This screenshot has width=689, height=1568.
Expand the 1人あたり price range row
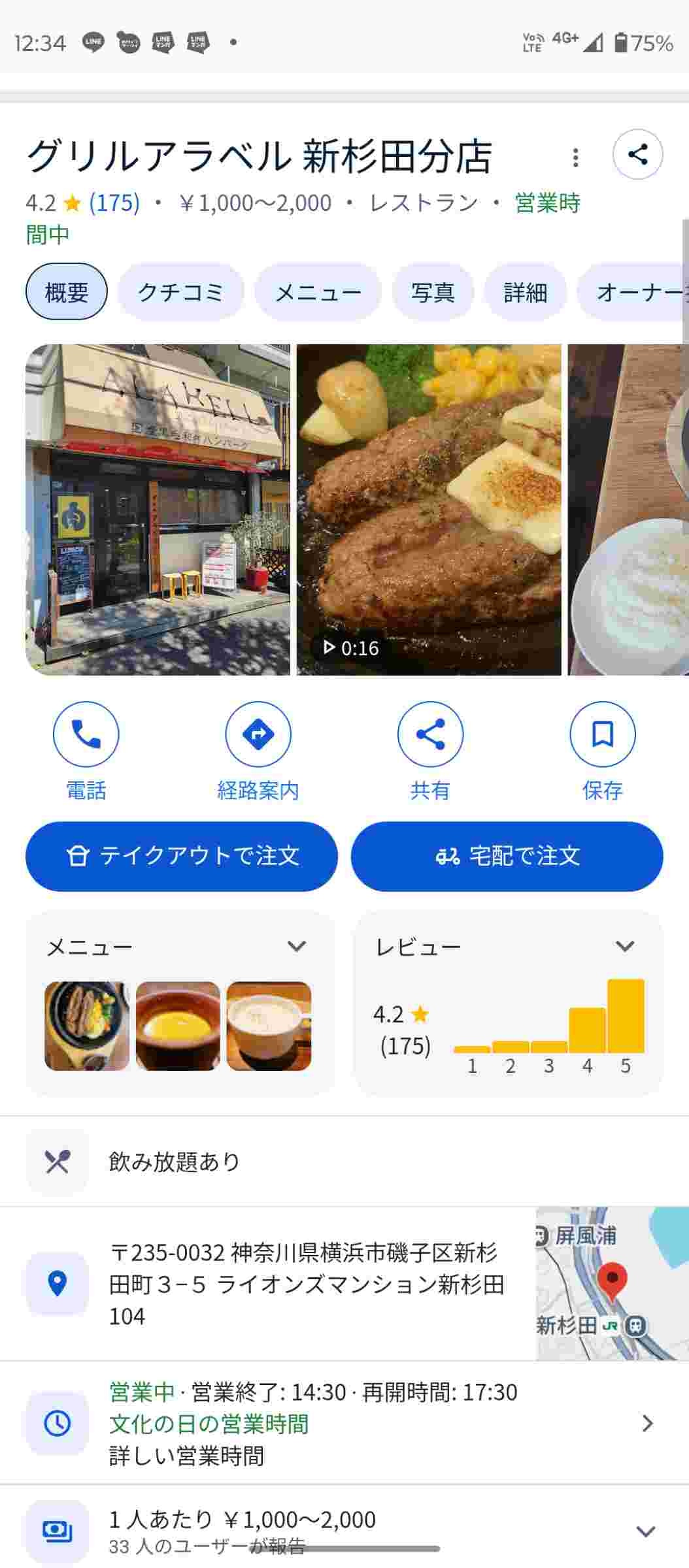(x=645, y=1531)
